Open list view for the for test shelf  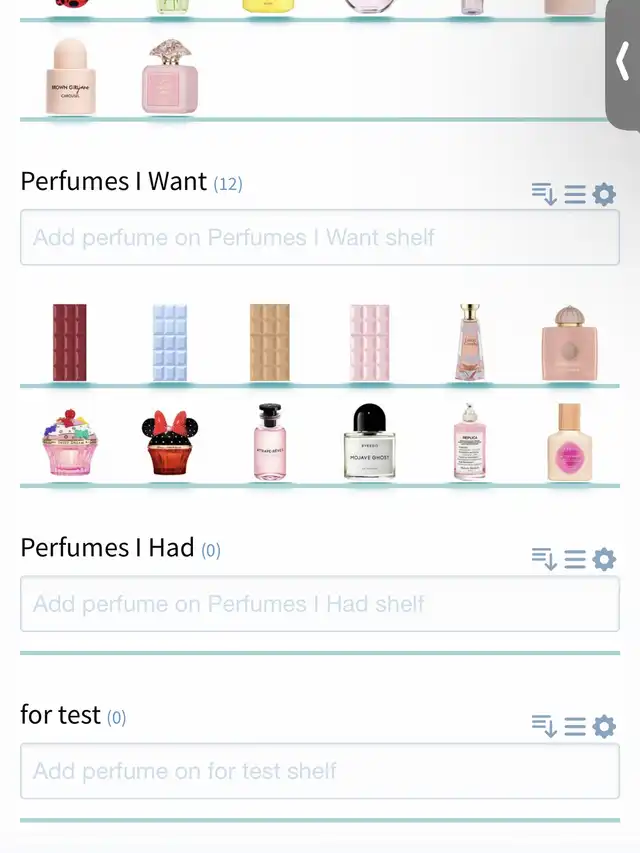click(x=575, y=726)
